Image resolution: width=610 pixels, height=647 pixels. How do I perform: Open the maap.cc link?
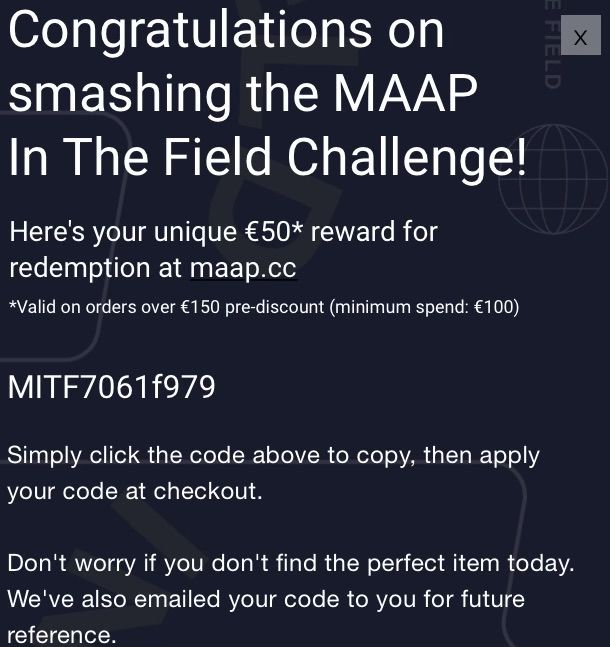(x=243, y=268)
